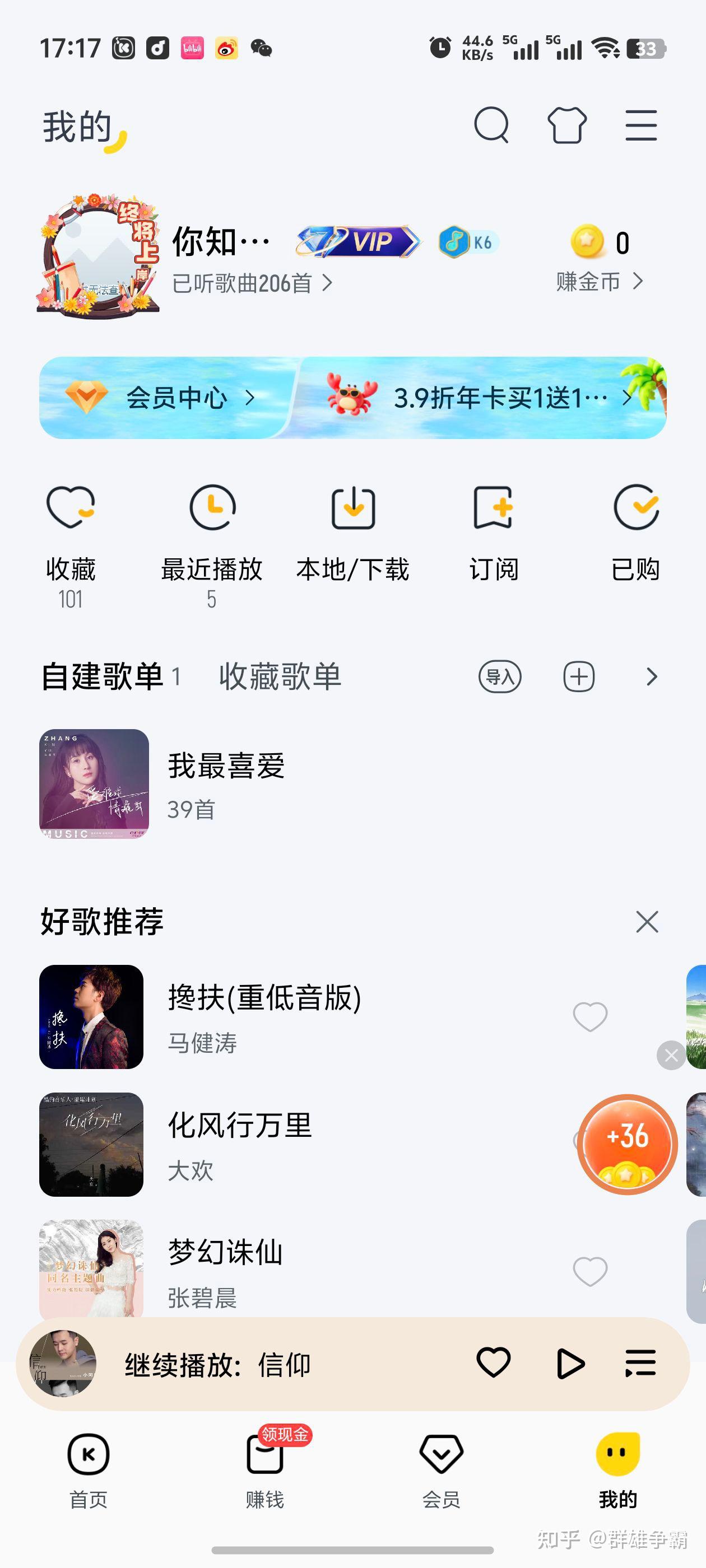Viewport: 706px width, 1568px height.
Task: Create a new playlist with the plus icon
Action: tap(579, 676)
